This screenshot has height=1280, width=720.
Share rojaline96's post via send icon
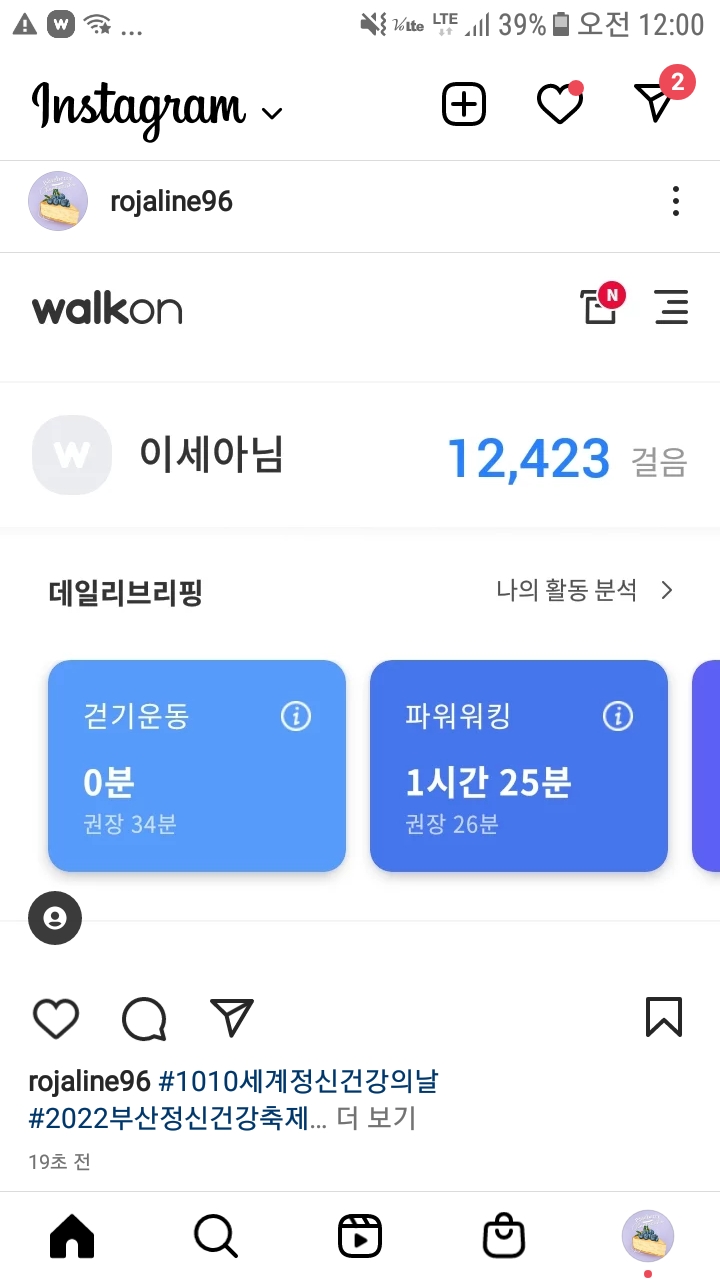click(232, 1018)
